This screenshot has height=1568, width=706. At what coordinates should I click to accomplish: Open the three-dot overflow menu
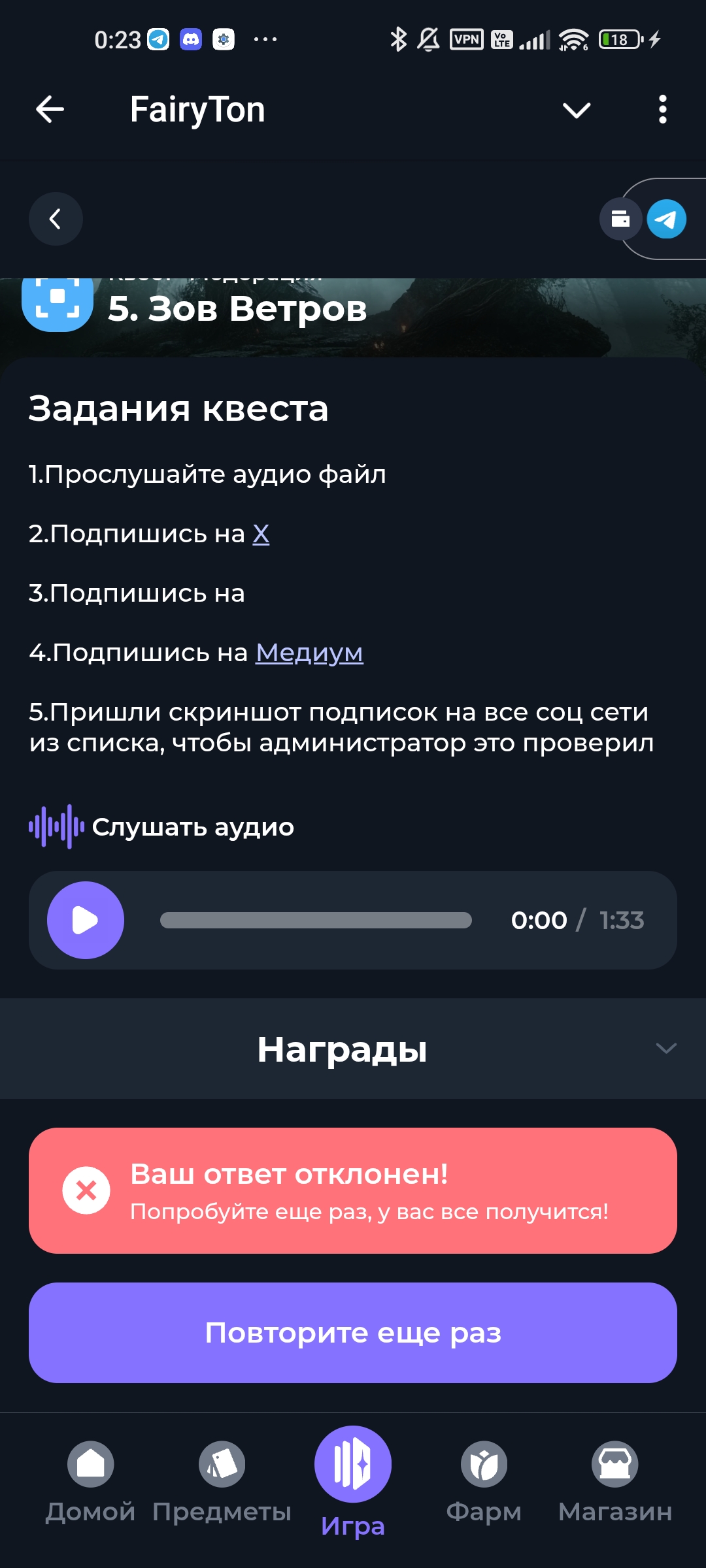[x=662, y=109]
